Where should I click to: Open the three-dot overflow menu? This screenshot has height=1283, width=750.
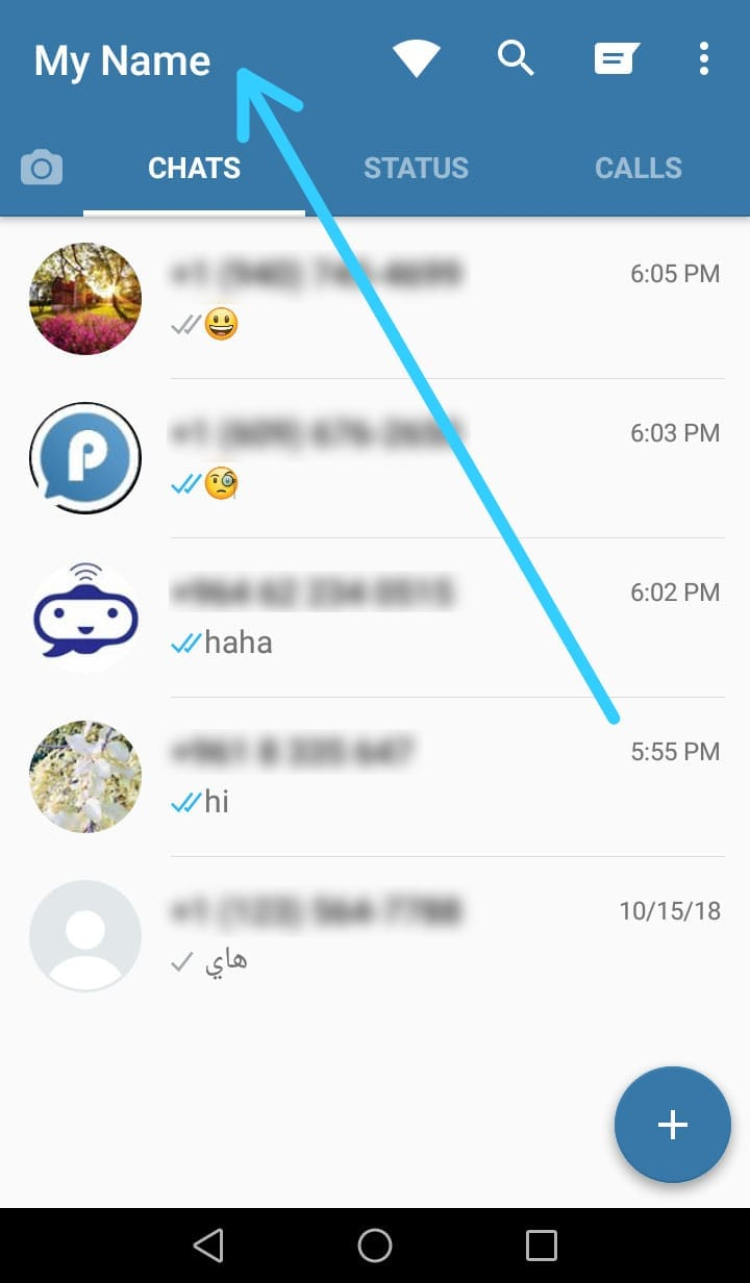pyautogui.click(x=704, y=59)
